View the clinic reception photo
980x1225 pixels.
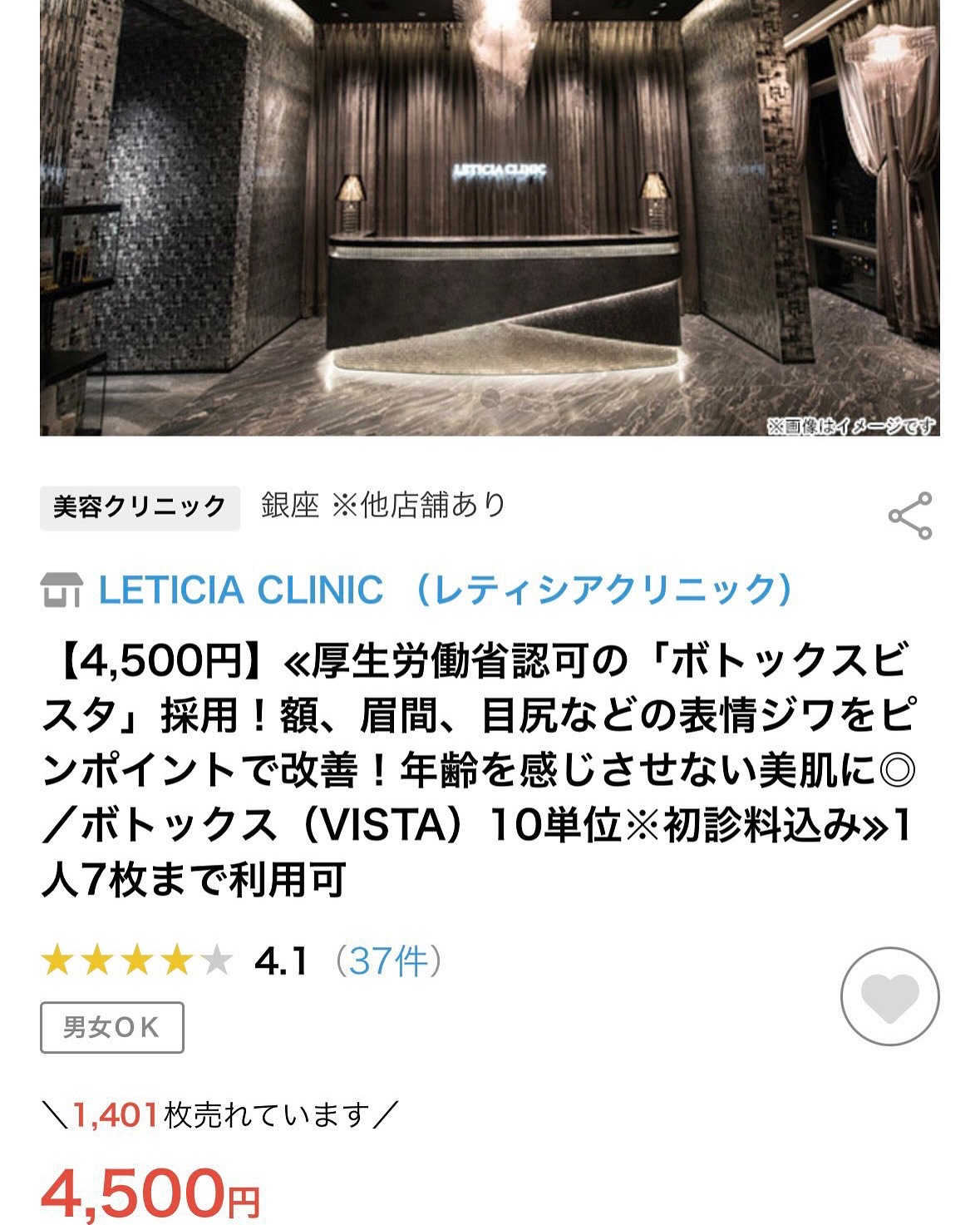490,216
